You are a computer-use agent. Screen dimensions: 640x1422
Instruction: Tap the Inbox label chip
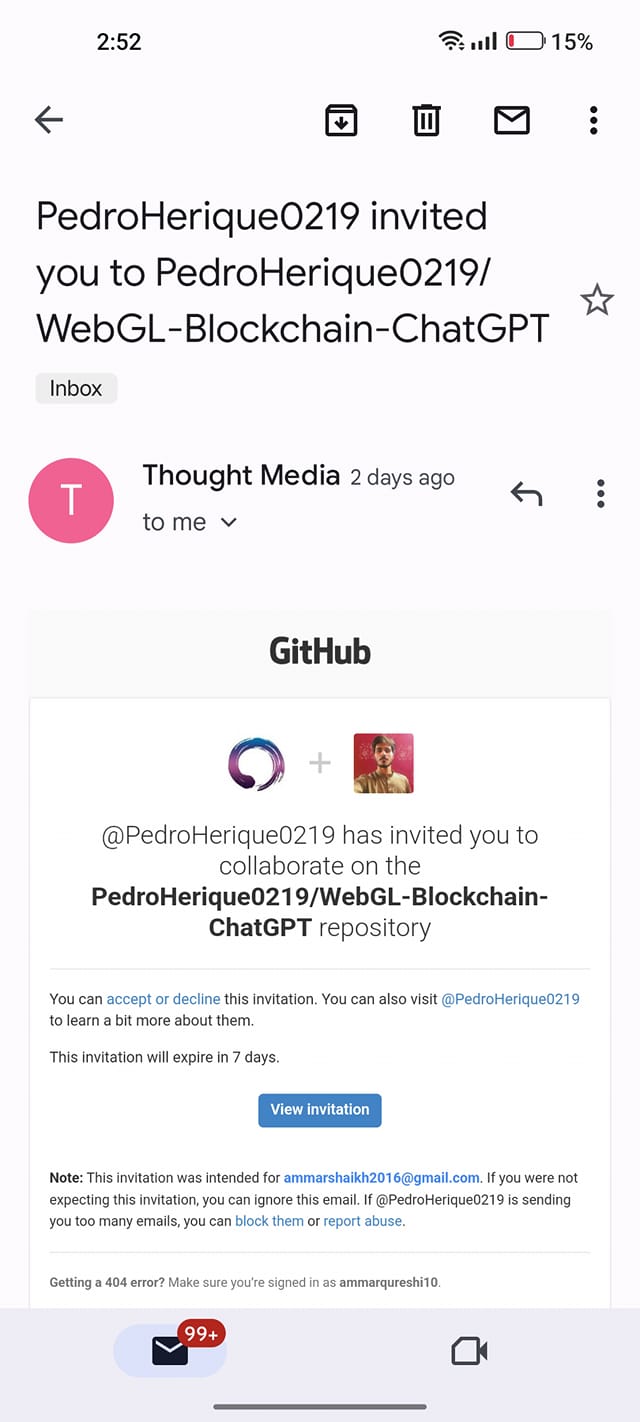pos(76,388)
